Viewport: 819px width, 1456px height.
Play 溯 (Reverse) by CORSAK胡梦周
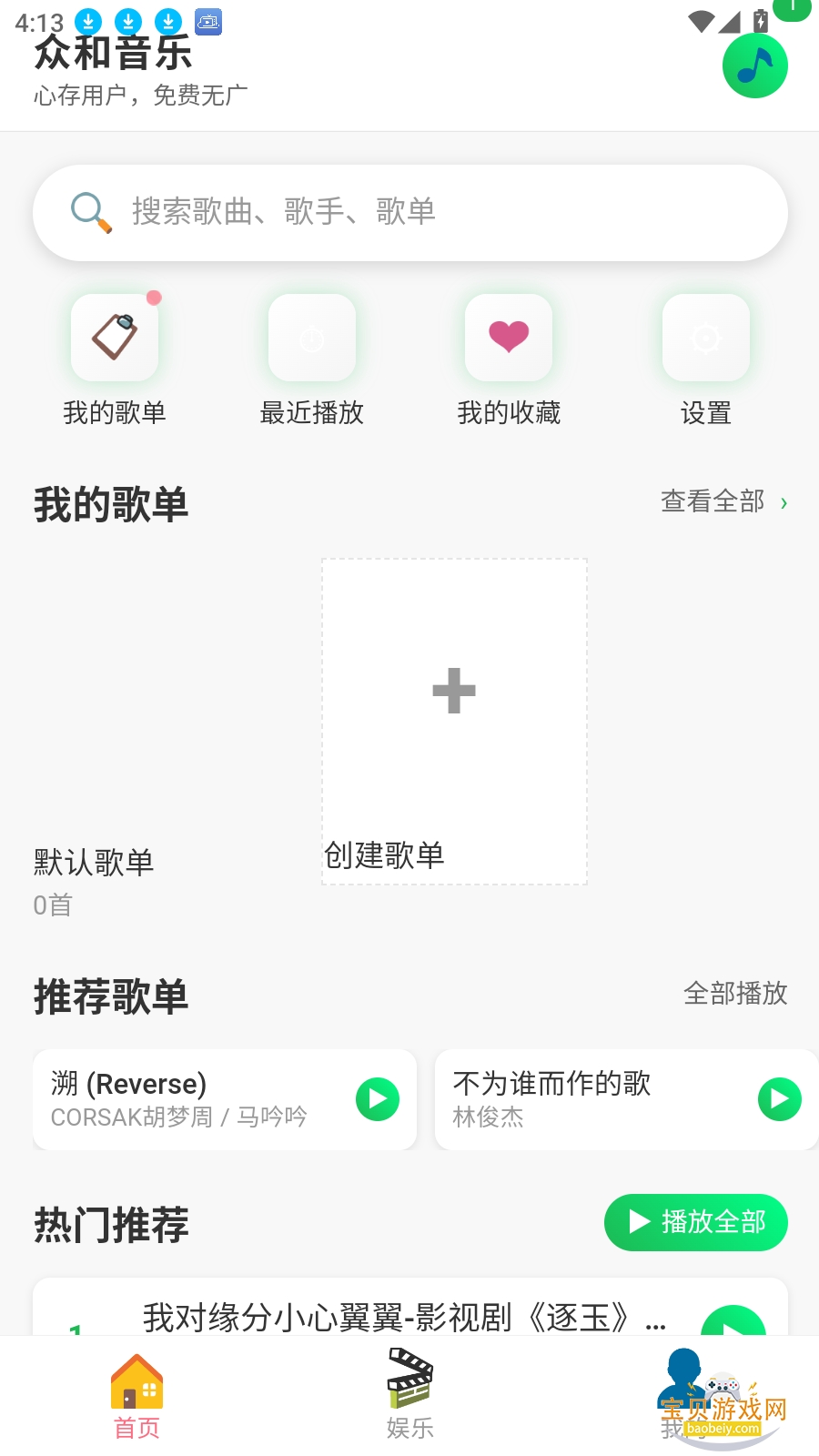coord(379,1098)
